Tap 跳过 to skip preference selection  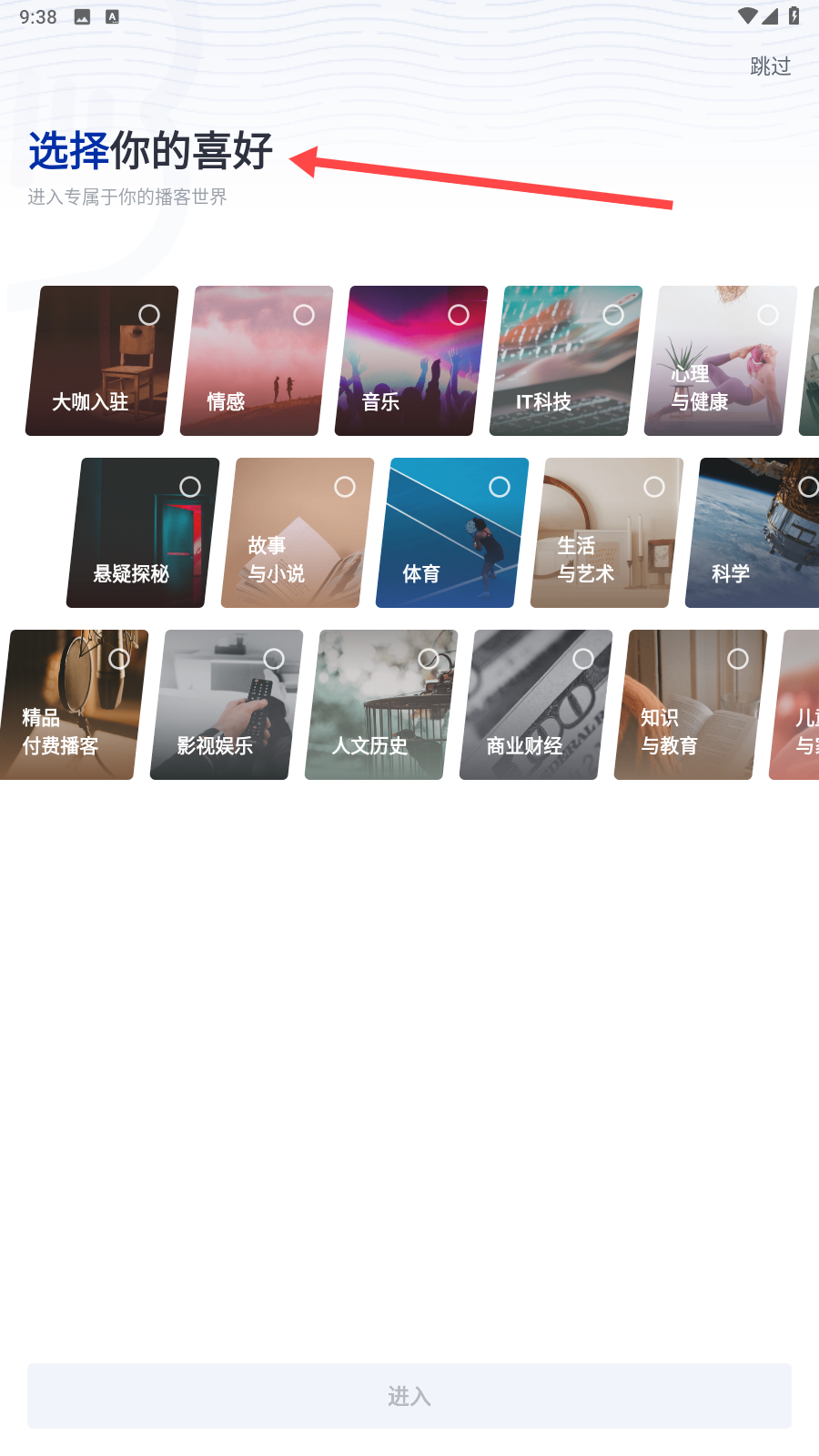click(x=770, y=66)
